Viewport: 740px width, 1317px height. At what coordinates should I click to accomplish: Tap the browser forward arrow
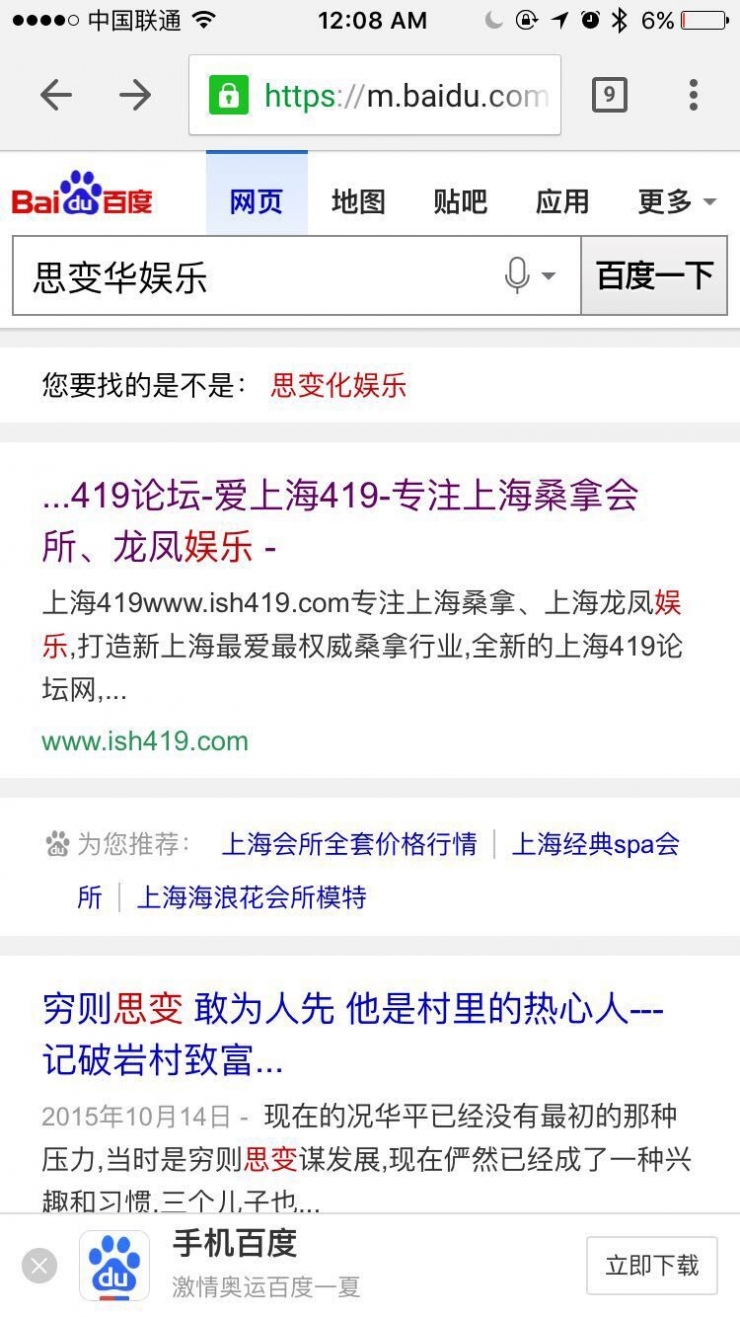[135, 95]
